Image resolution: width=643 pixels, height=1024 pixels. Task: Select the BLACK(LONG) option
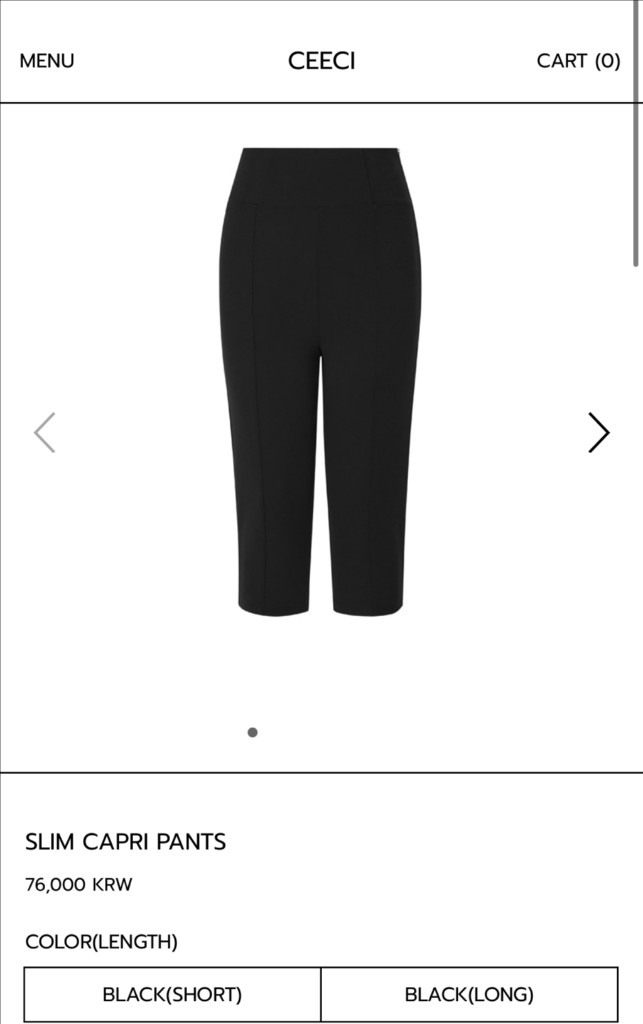[469, 994]
